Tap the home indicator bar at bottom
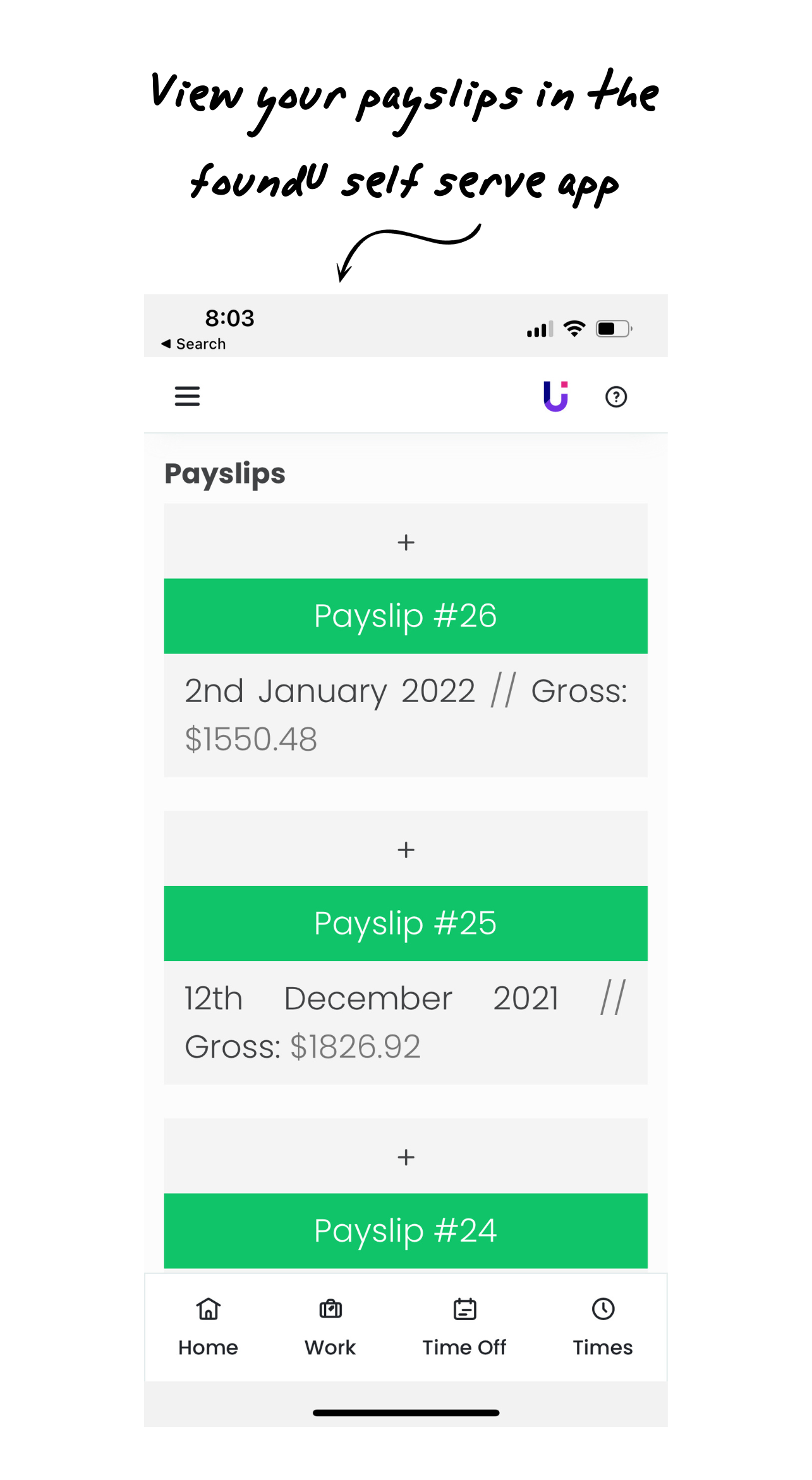The width and height of the screenshot is (812, 1480). coord(406,1412)
